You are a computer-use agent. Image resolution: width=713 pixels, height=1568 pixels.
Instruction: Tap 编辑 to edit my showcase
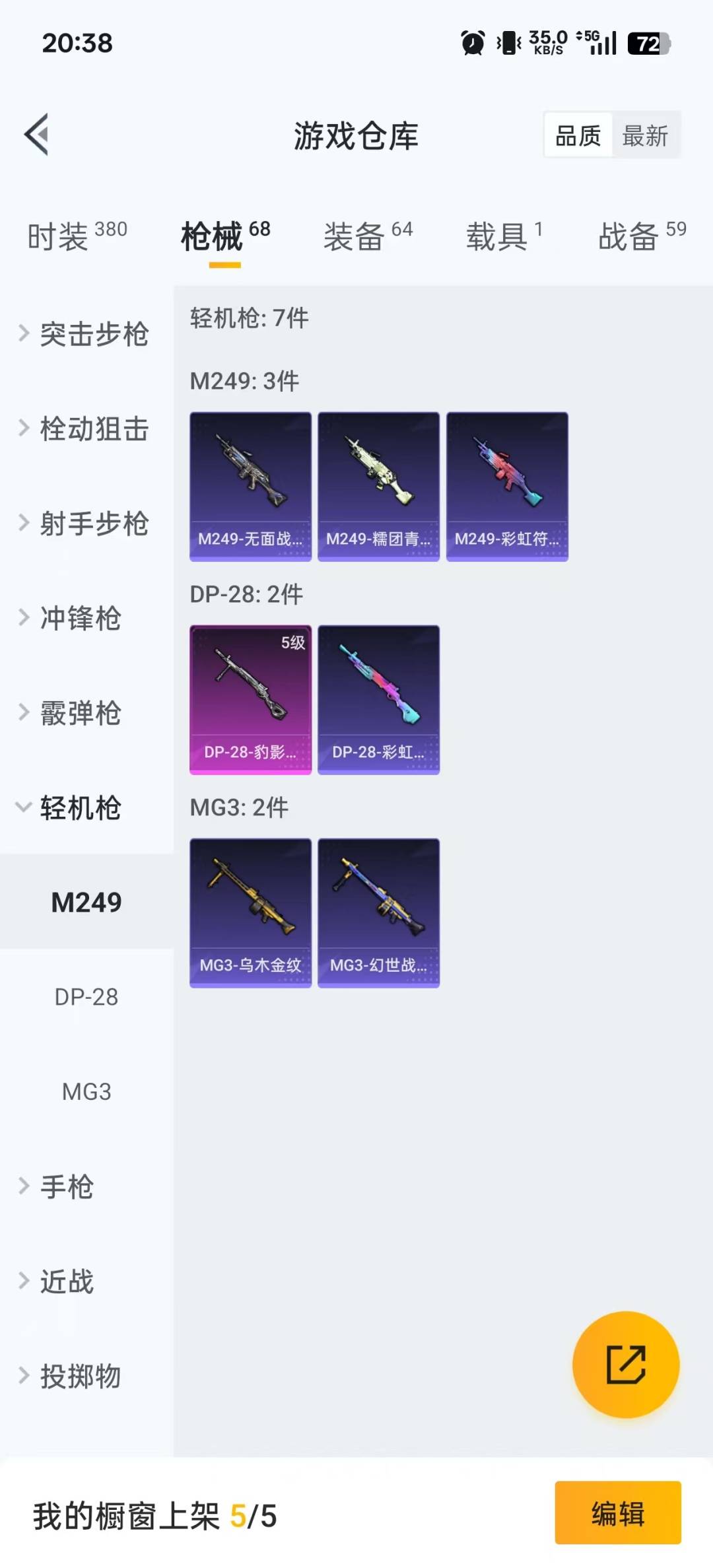coord(617,1513)
